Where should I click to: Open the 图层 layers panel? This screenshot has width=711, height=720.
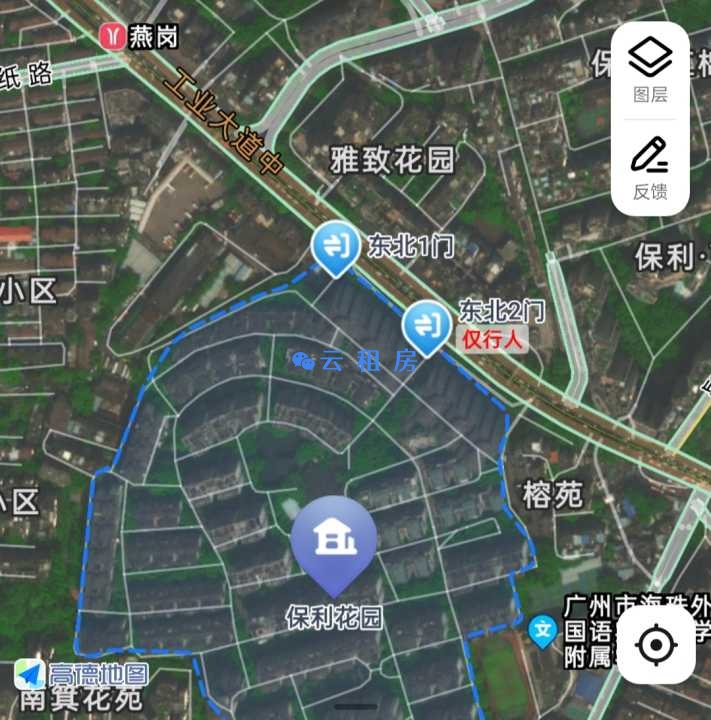650,70
